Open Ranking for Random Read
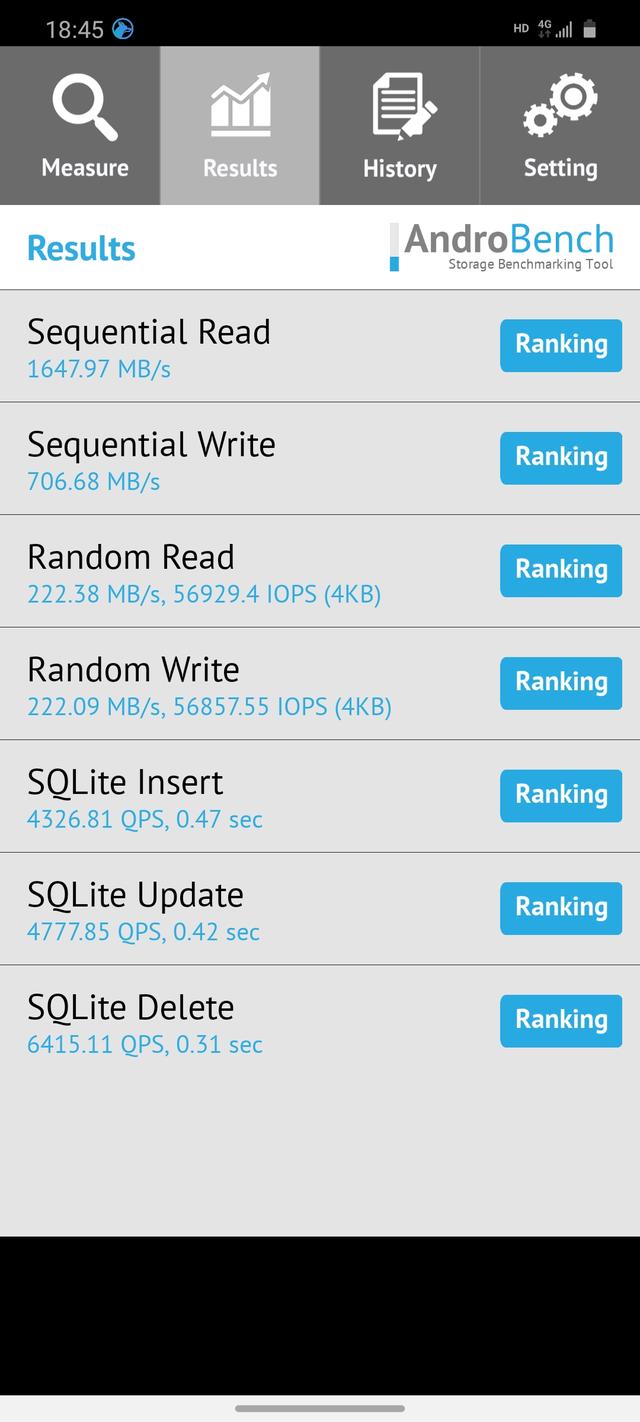Viewport: 640px width, 1422px height. [561, 570]
